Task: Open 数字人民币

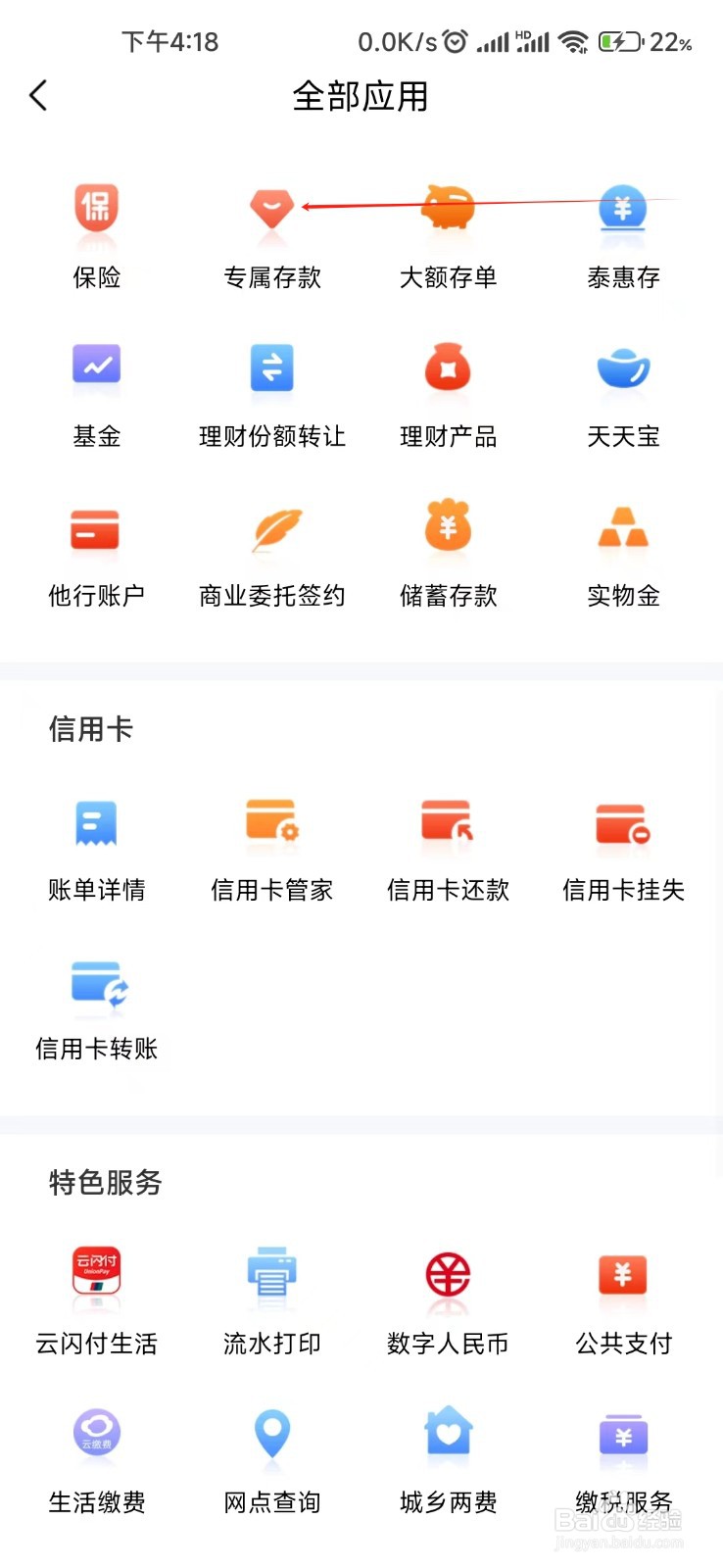Action: pyautogui.click(x=448, y=1302)
